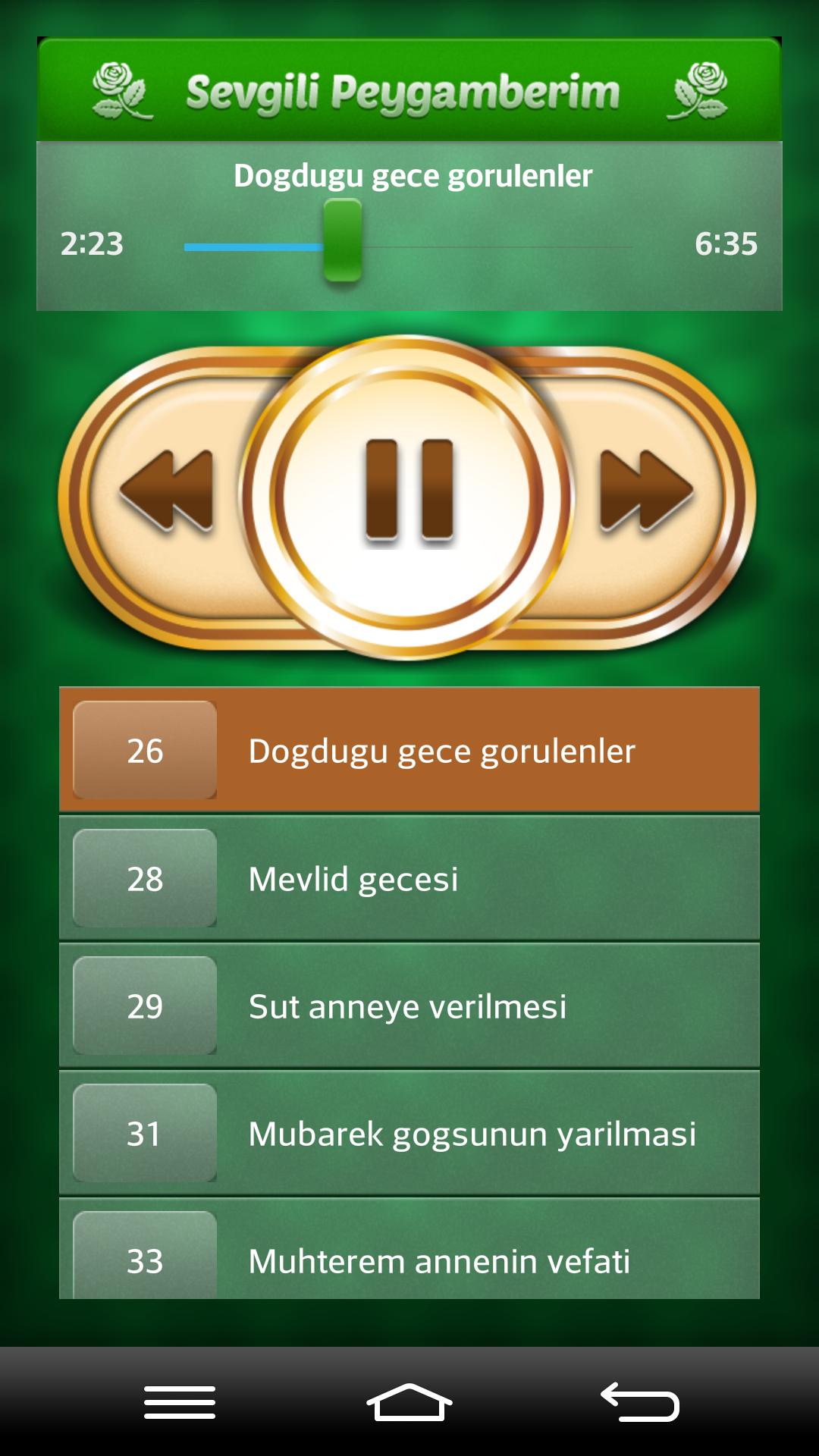Tap the playback progress slider
819x1456 pixels.
[x=408, y=246]
